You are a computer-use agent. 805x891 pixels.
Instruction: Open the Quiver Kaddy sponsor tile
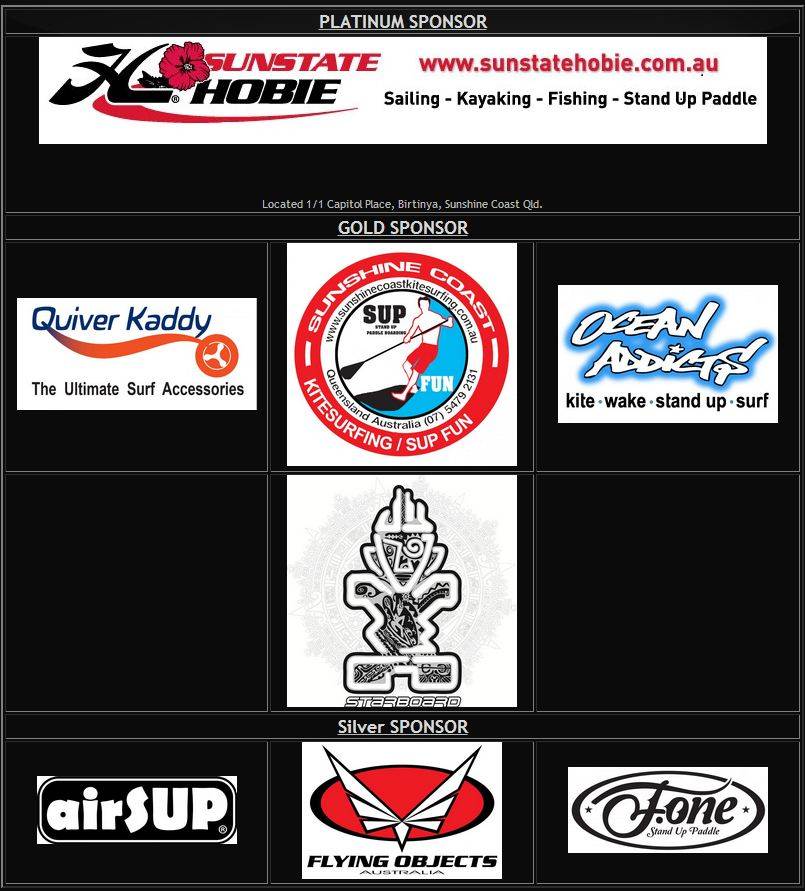(137, 354)
